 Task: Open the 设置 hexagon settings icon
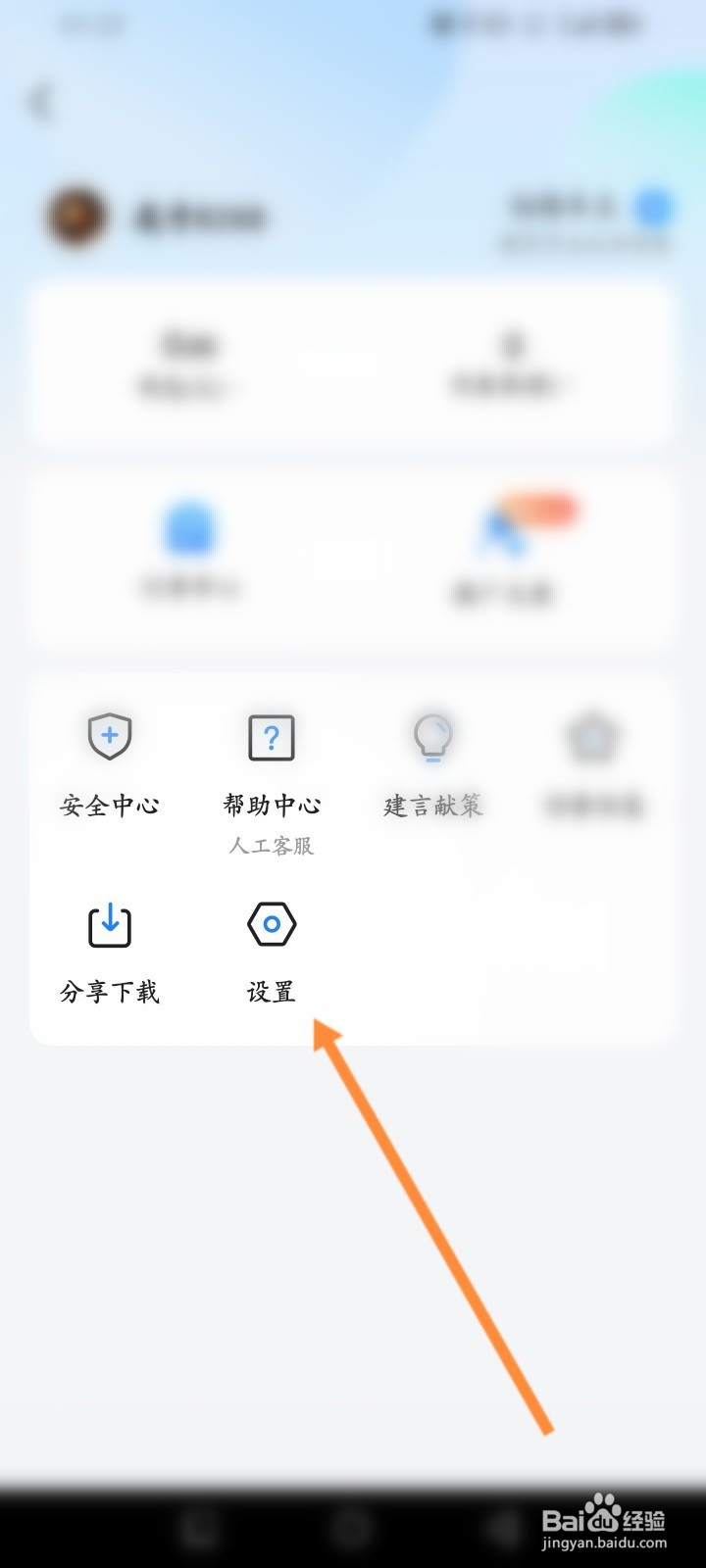271,921
